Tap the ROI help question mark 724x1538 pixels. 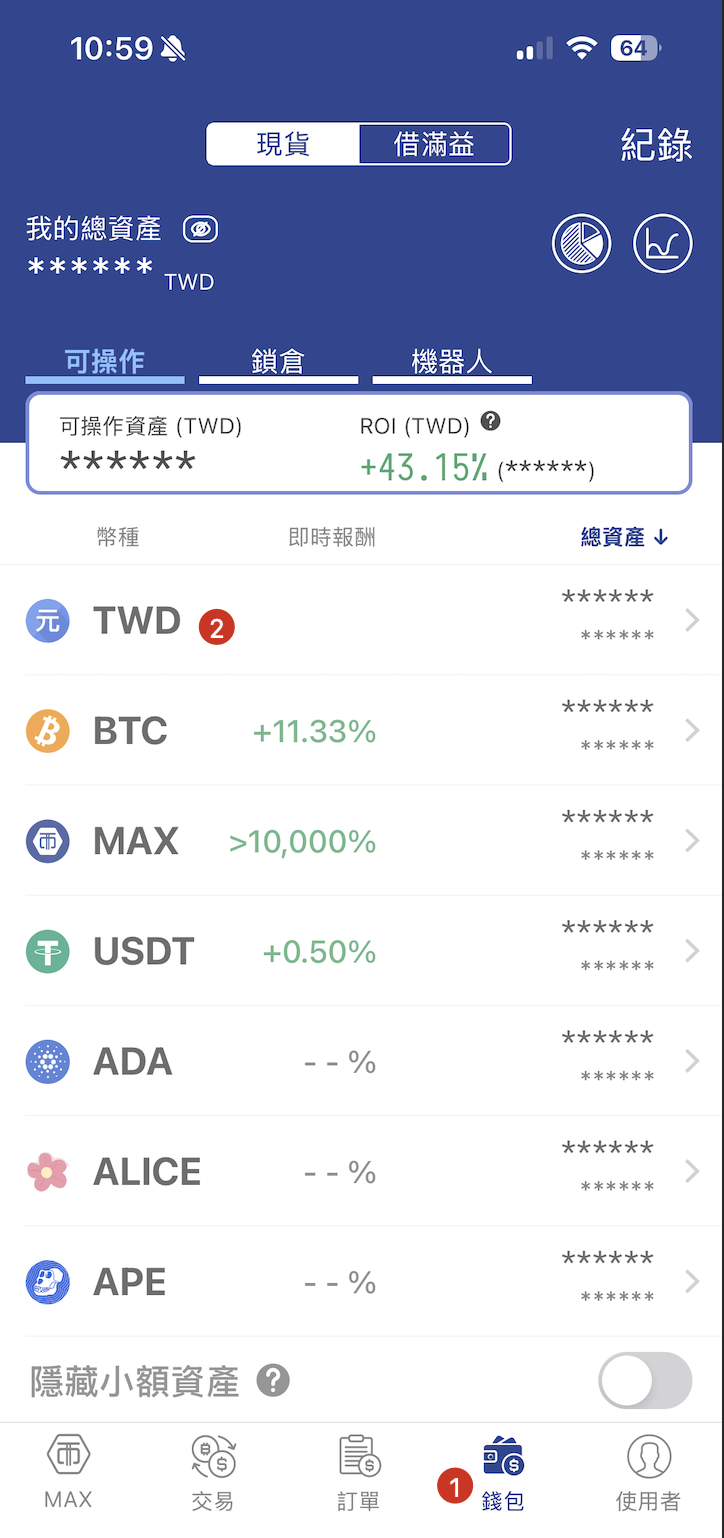pos(490,421)
